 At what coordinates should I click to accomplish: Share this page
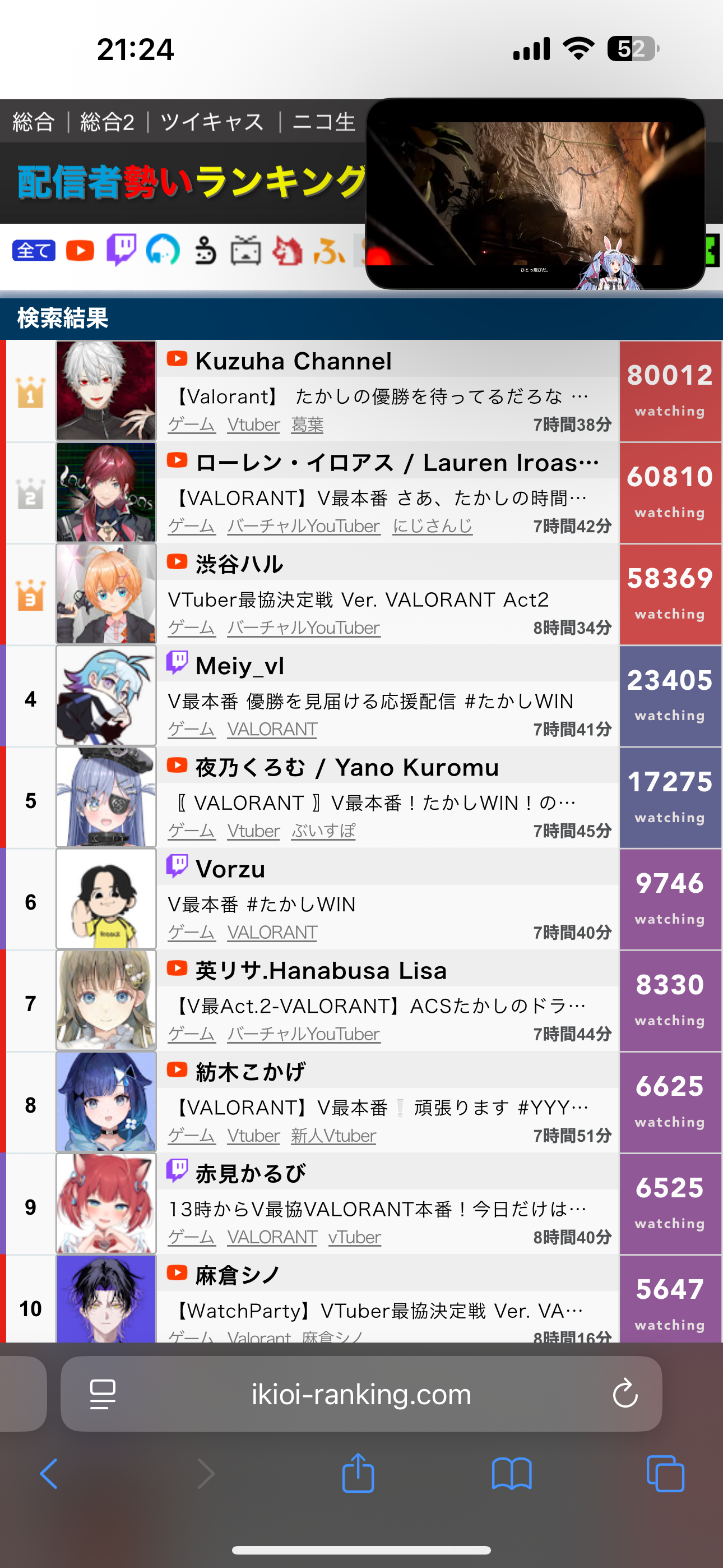click(x=358, y=1473)
